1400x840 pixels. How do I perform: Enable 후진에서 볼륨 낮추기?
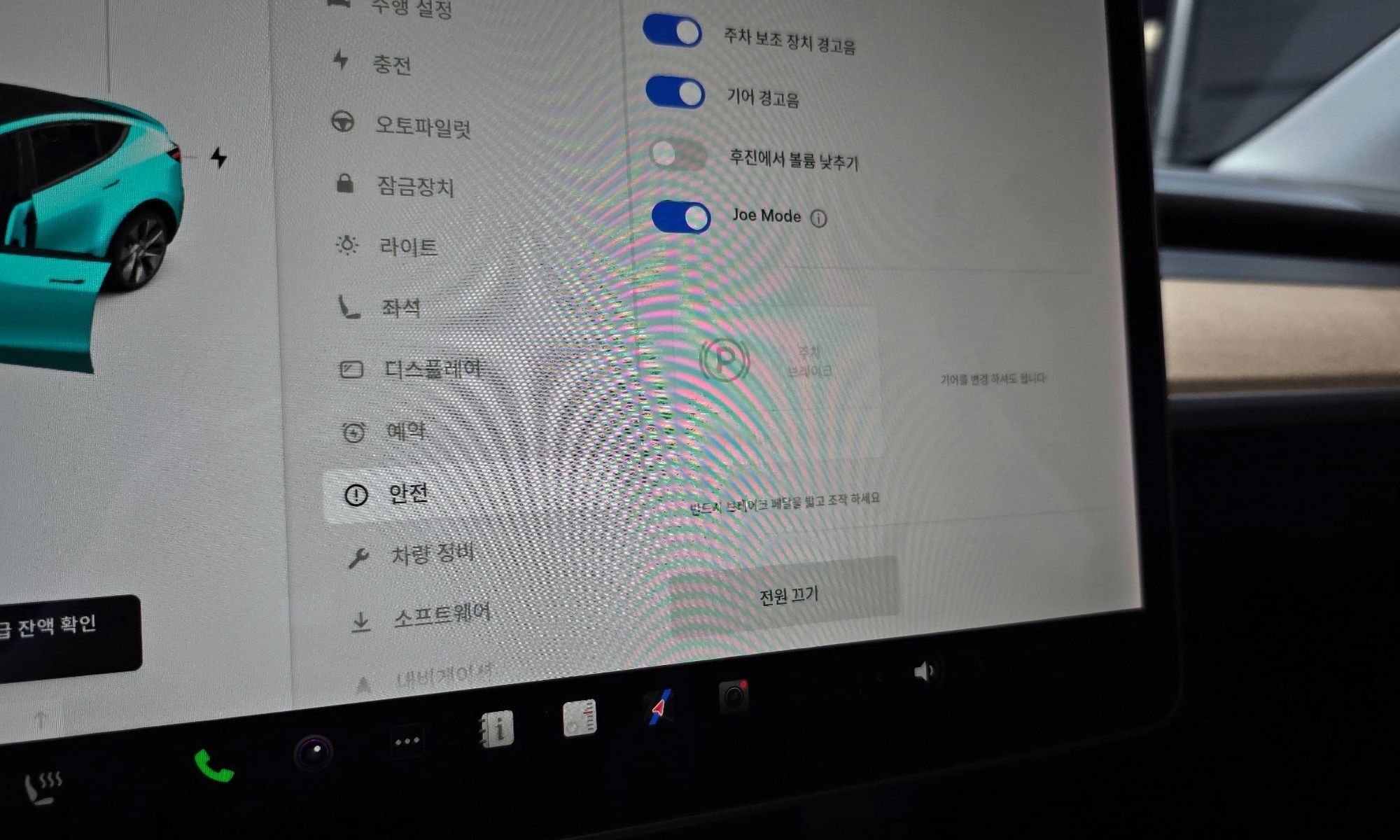678,155
